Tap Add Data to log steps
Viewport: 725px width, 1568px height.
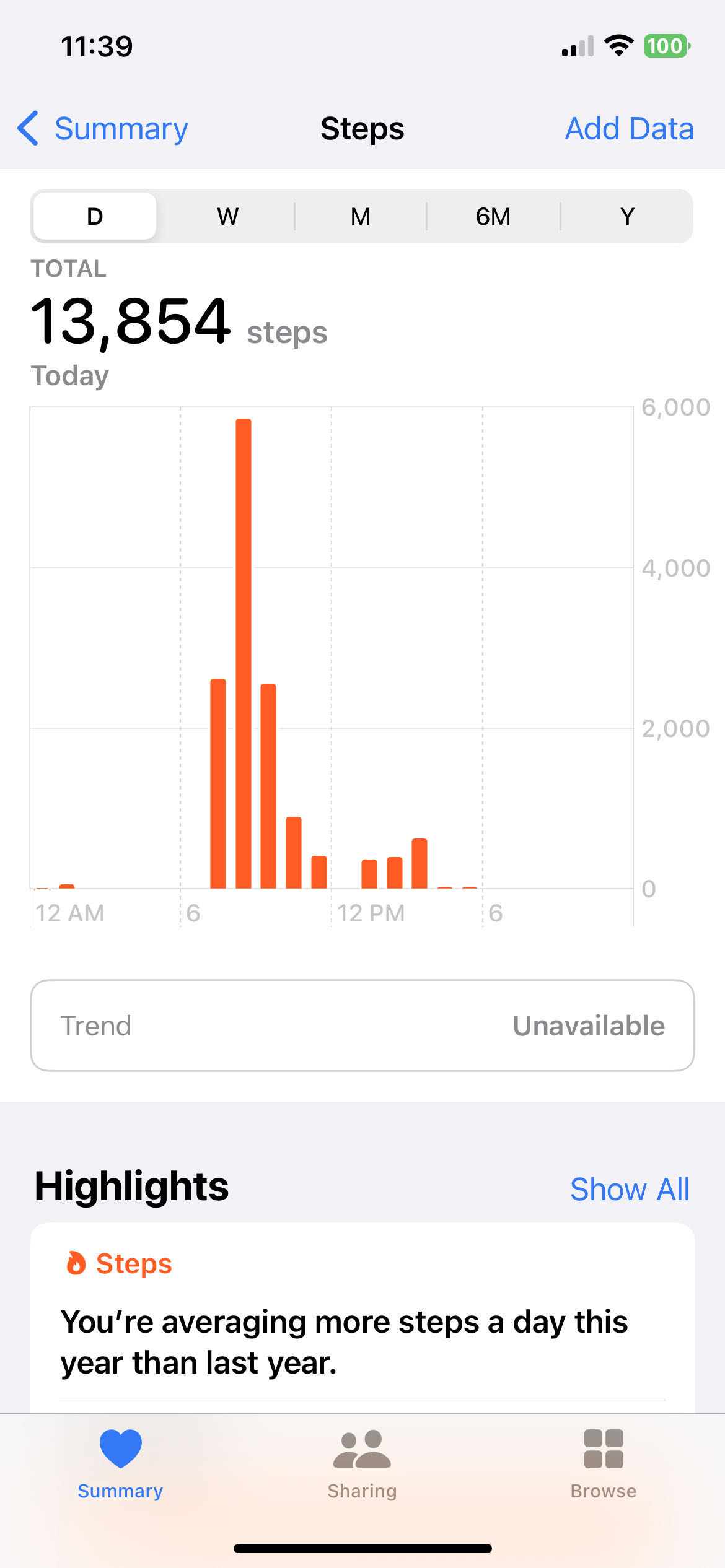click(x=629, y=129)
